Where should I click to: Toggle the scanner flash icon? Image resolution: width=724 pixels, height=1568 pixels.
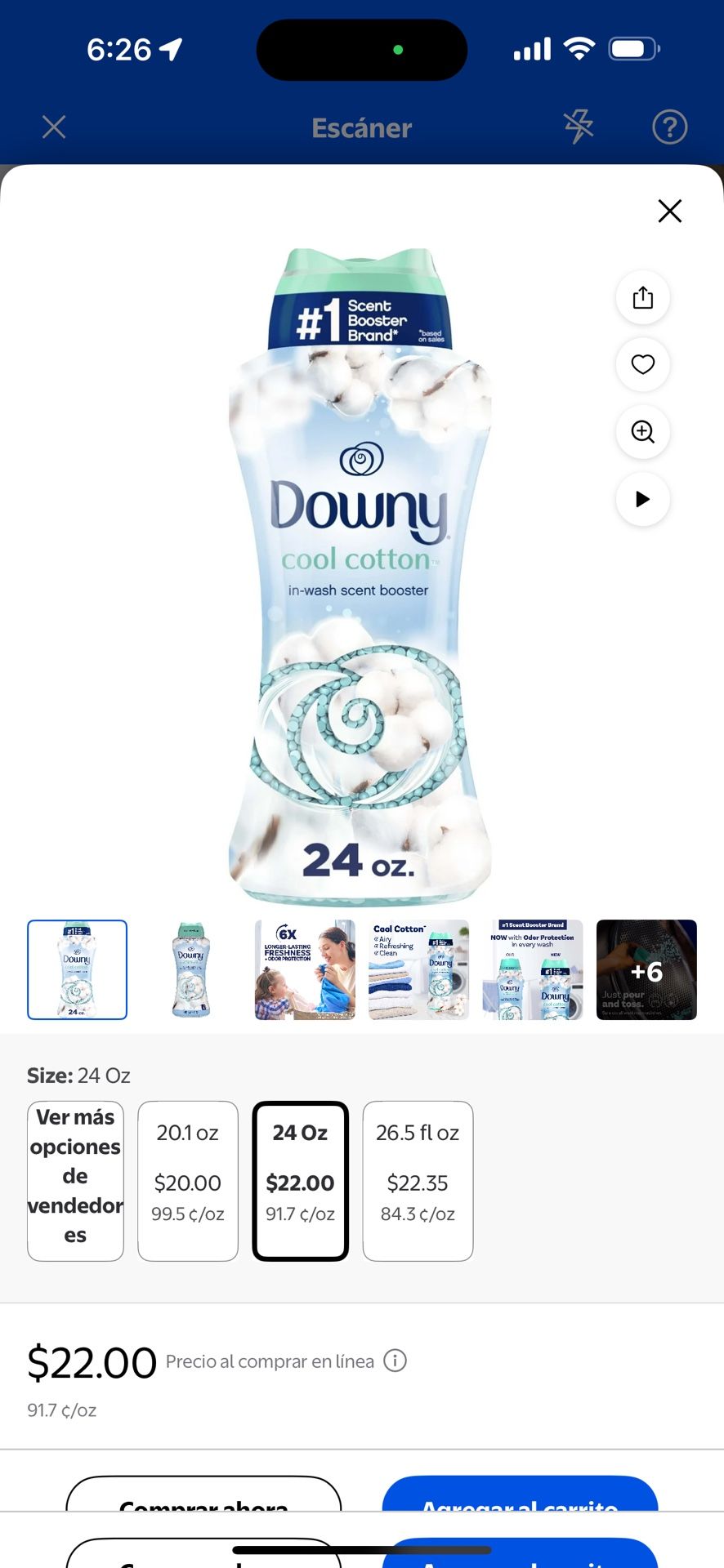(x=579, y=127)
